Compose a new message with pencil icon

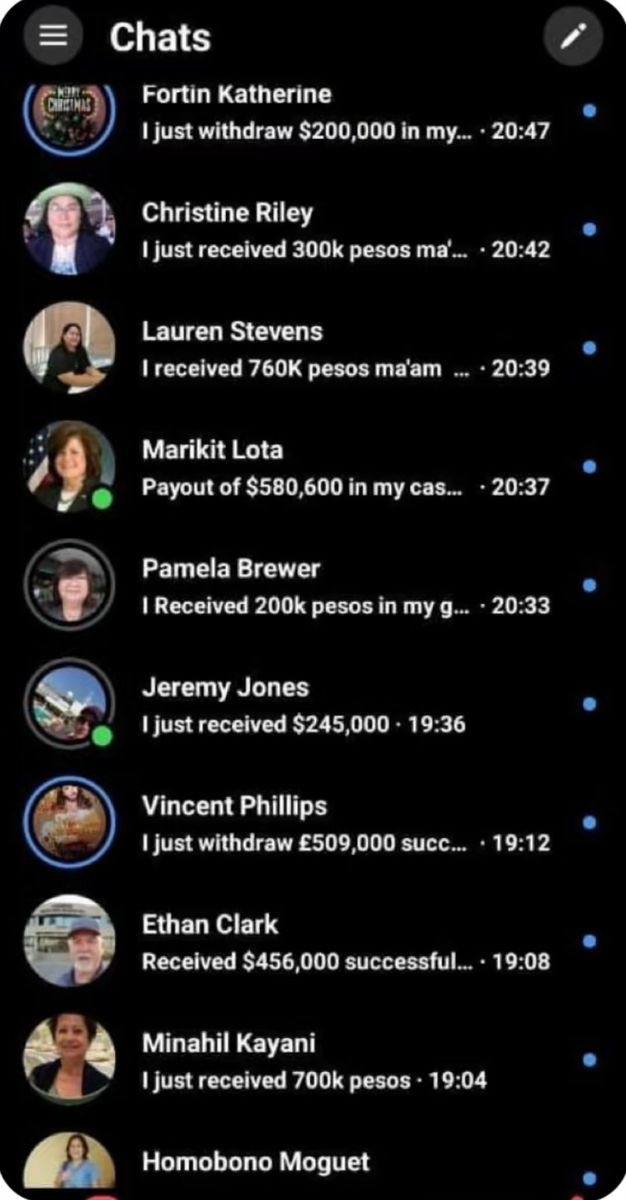[x=573, y=37]
